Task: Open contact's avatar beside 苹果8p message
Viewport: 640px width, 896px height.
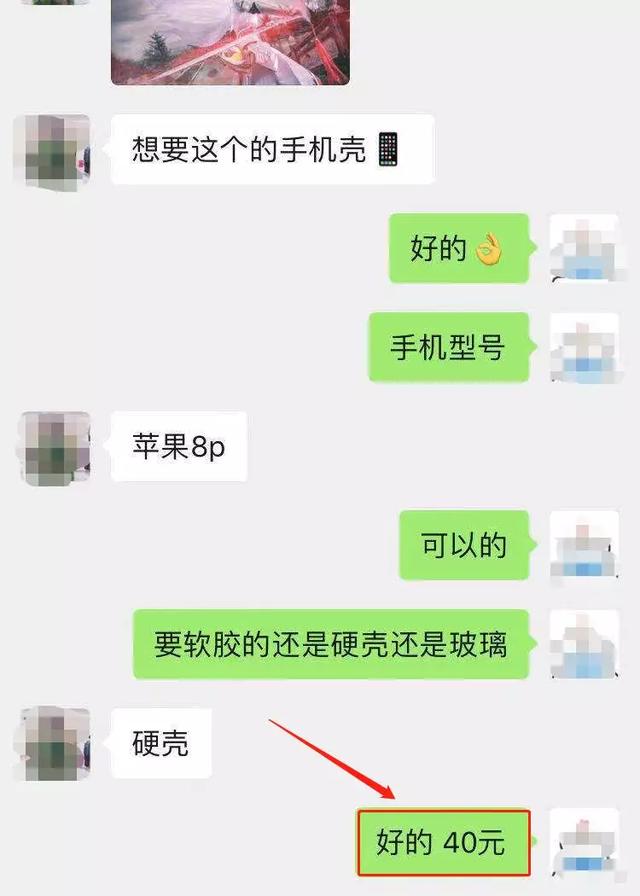Action: (x=52, y=447)
